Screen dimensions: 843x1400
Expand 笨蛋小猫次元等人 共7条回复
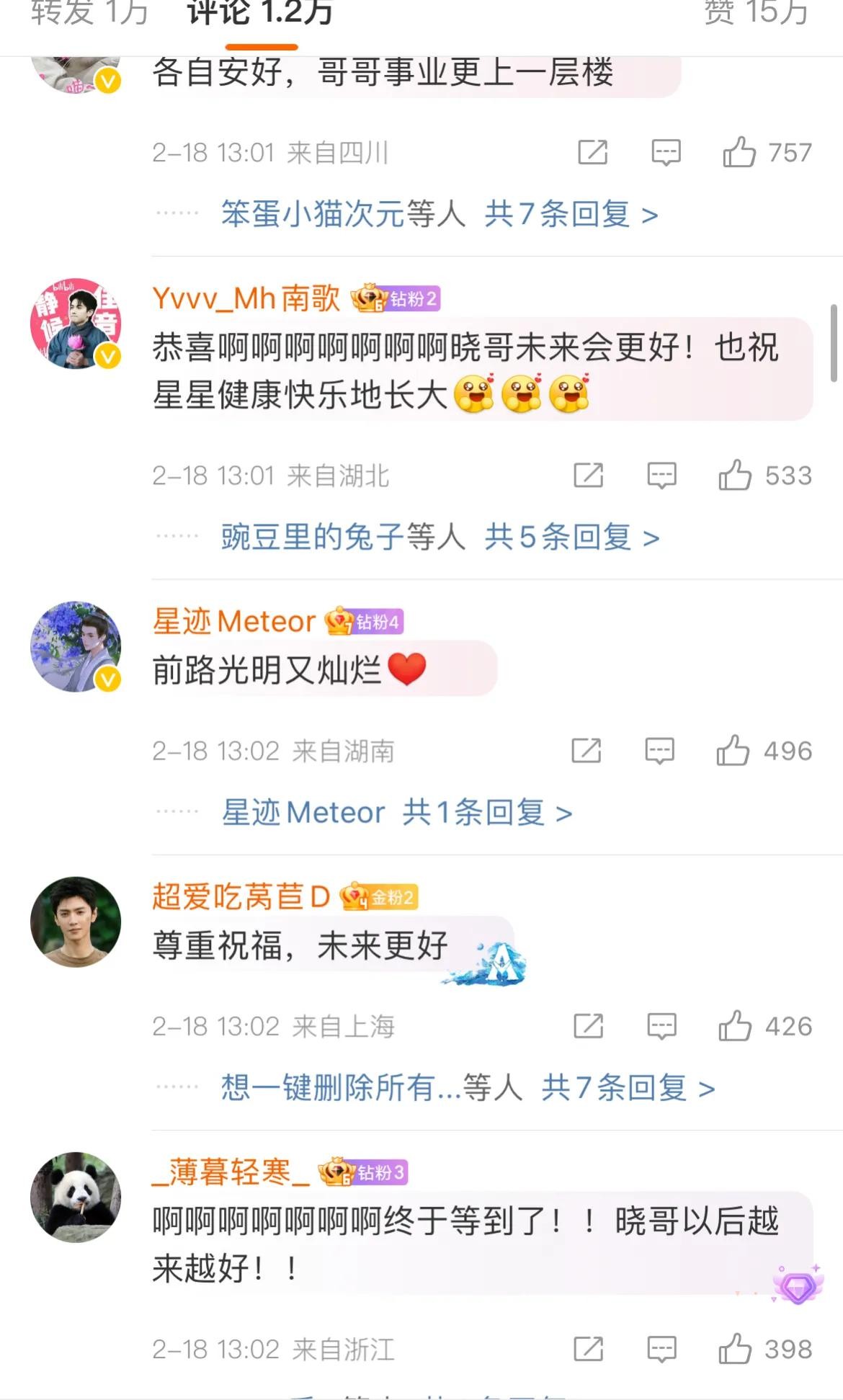point(439,215)
